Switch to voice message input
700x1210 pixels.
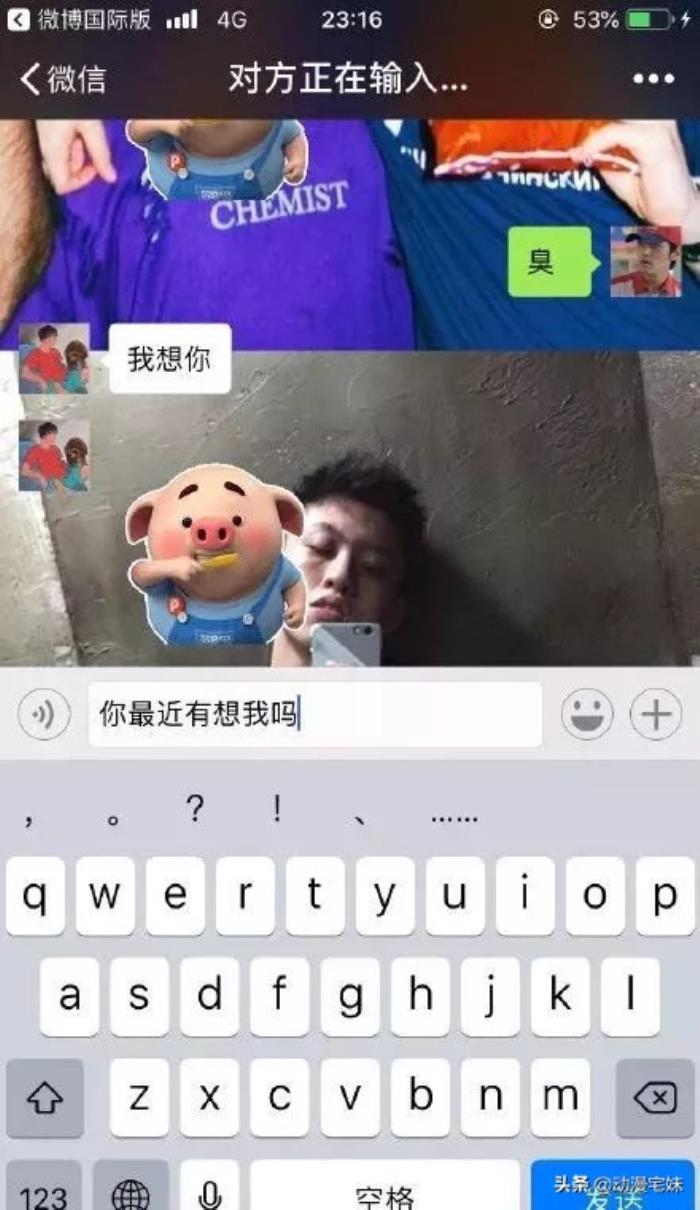click(44, 715)
